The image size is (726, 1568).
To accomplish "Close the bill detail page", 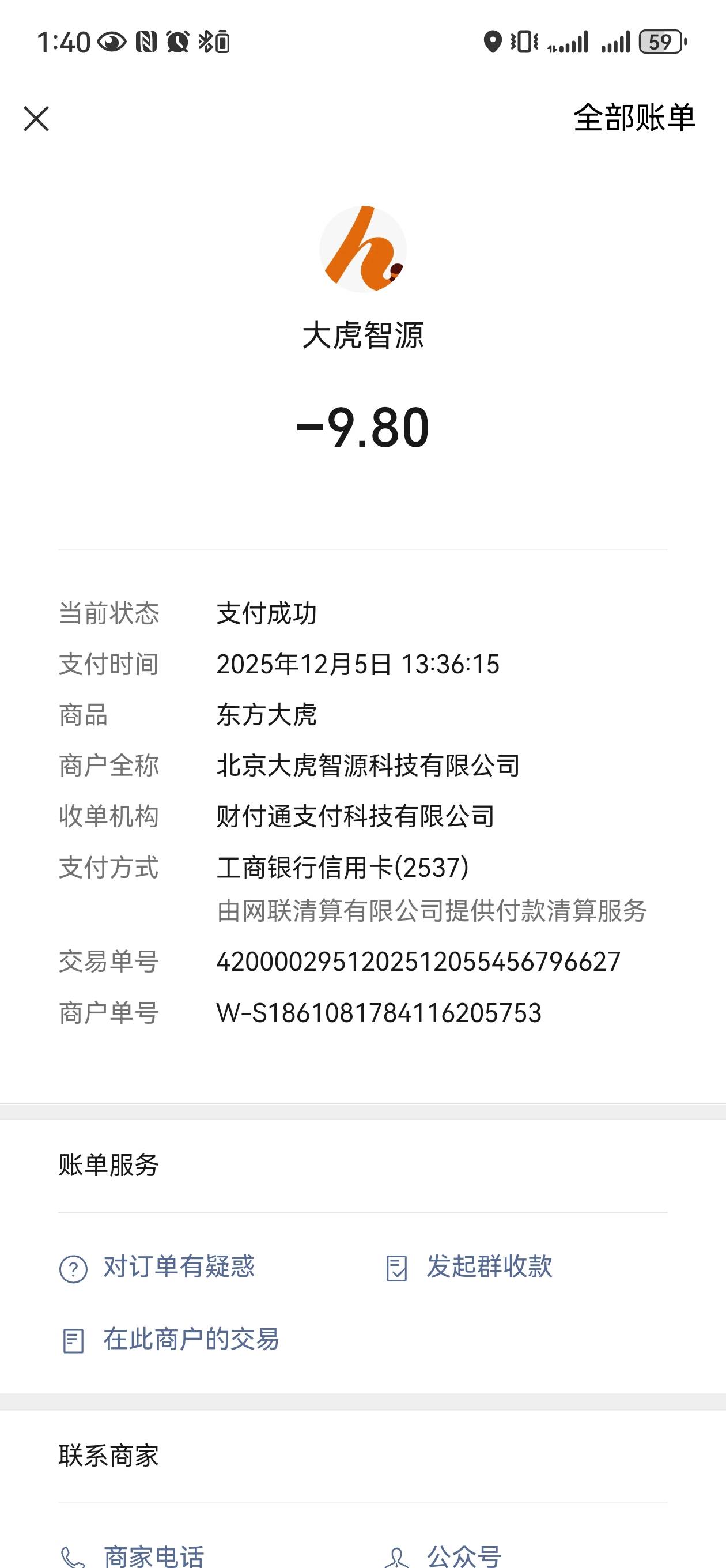I will tap(36, 119).
